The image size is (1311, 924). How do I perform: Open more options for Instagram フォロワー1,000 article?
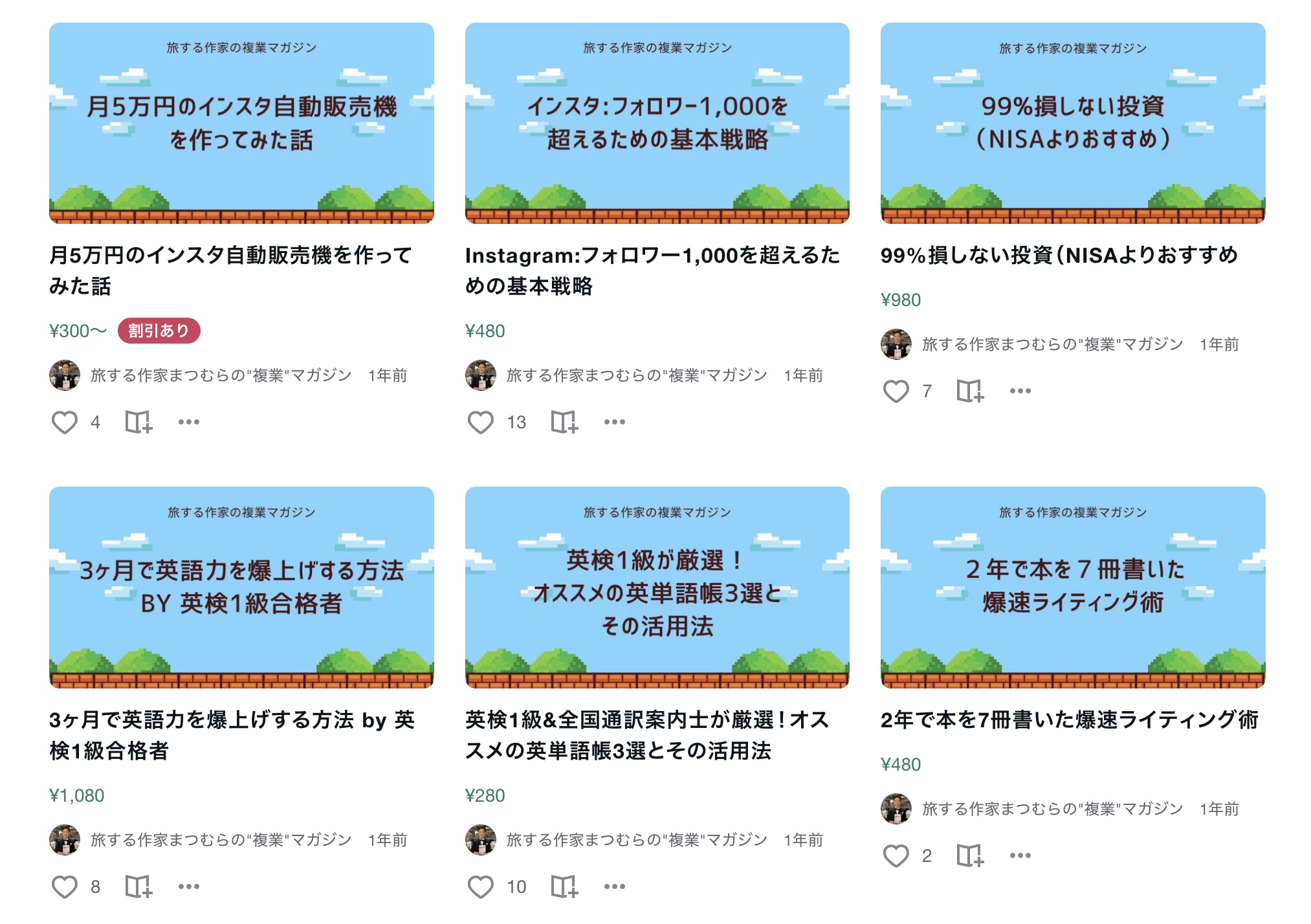[x=614, y=423]
